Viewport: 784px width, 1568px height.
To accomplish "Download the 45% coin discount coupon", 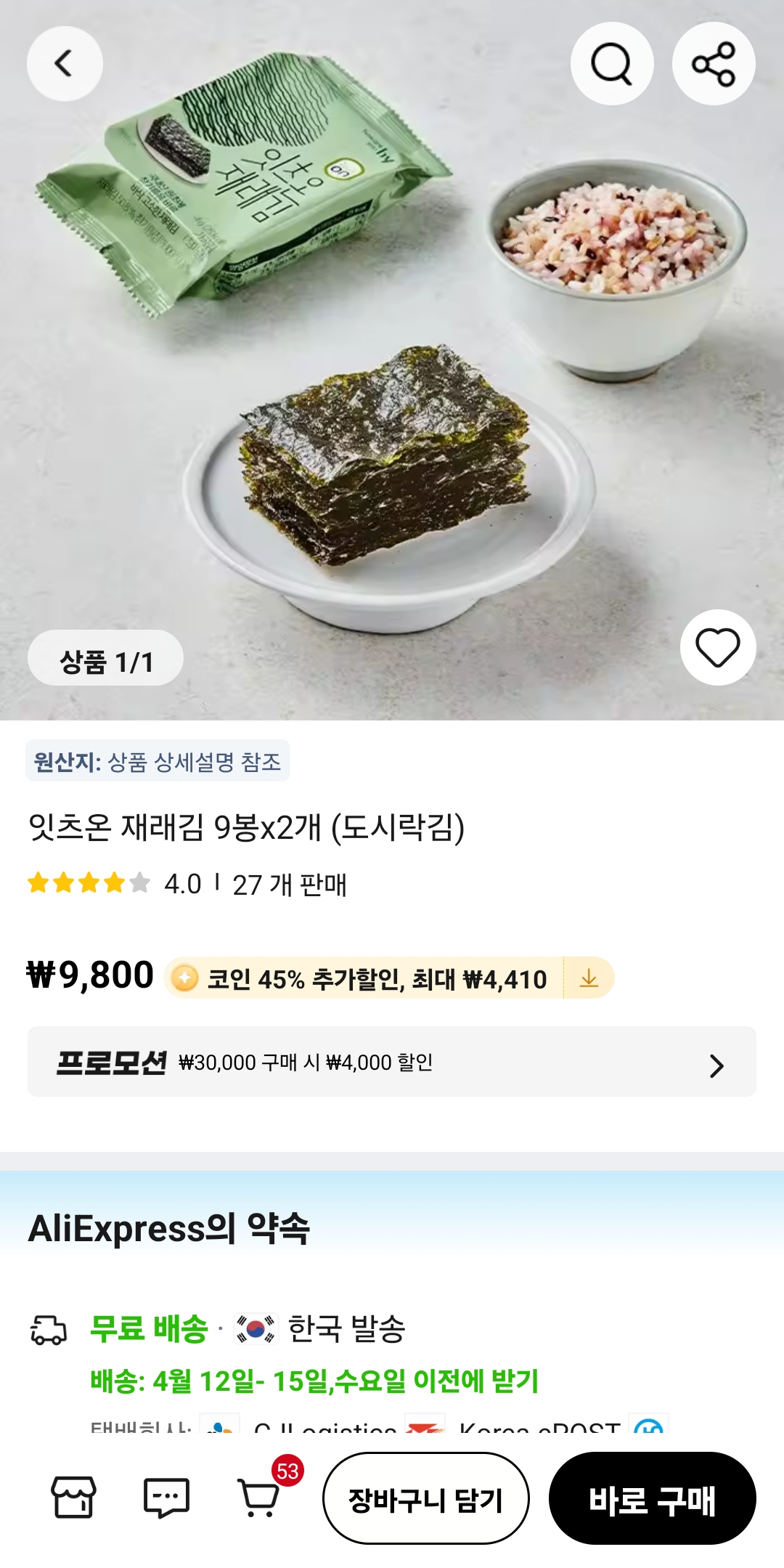I will click(589, 978).
